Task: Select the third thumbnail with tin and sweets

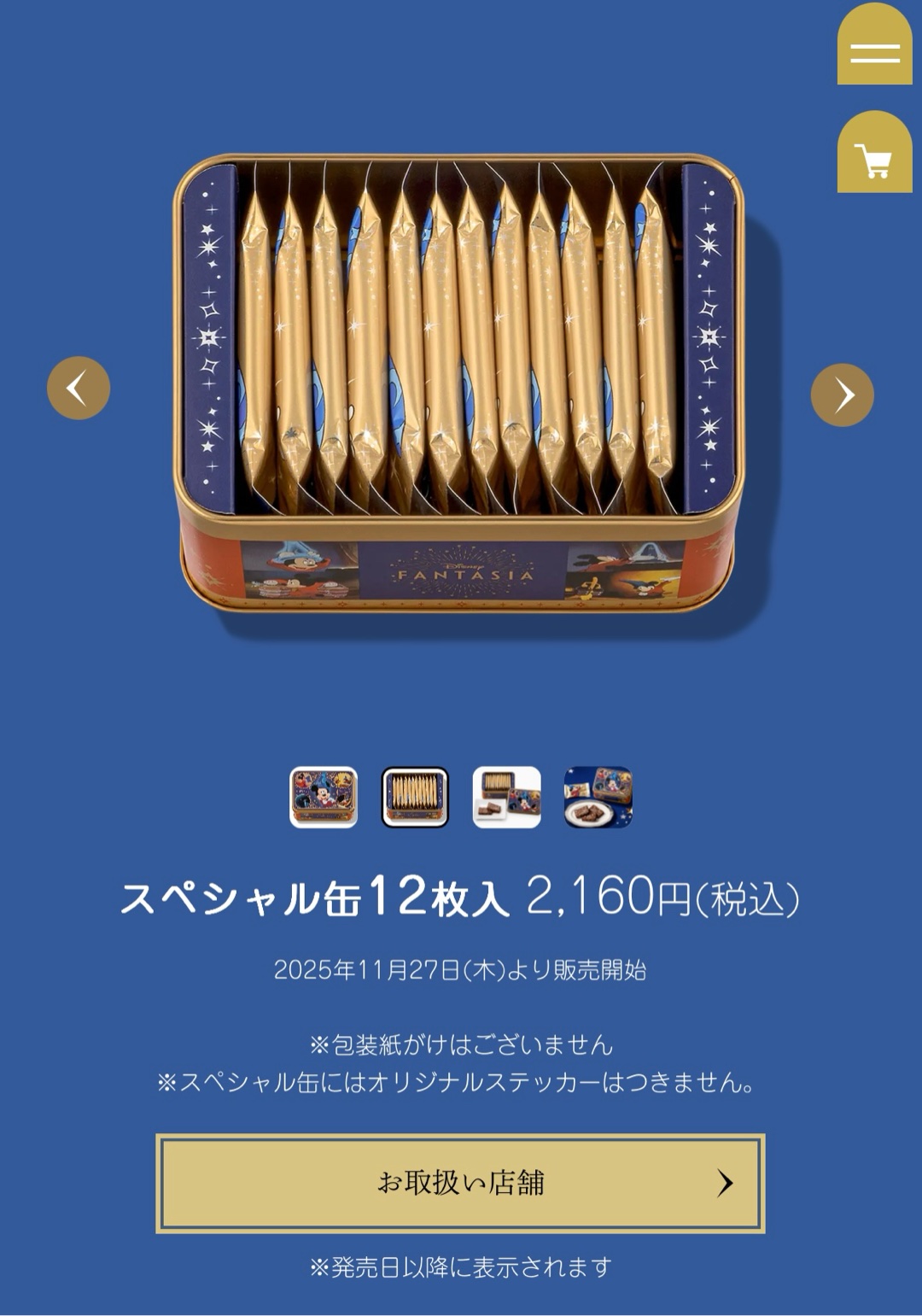Action: point(506,797)
